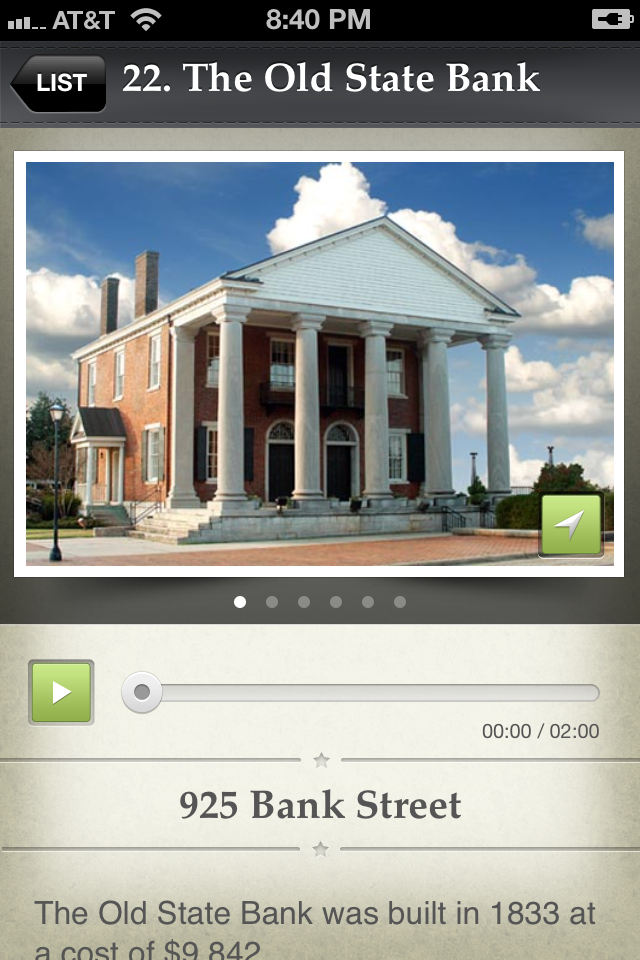Open the Old State Bank photo
This screenshot has width=640, height=960.
[319, 364]
